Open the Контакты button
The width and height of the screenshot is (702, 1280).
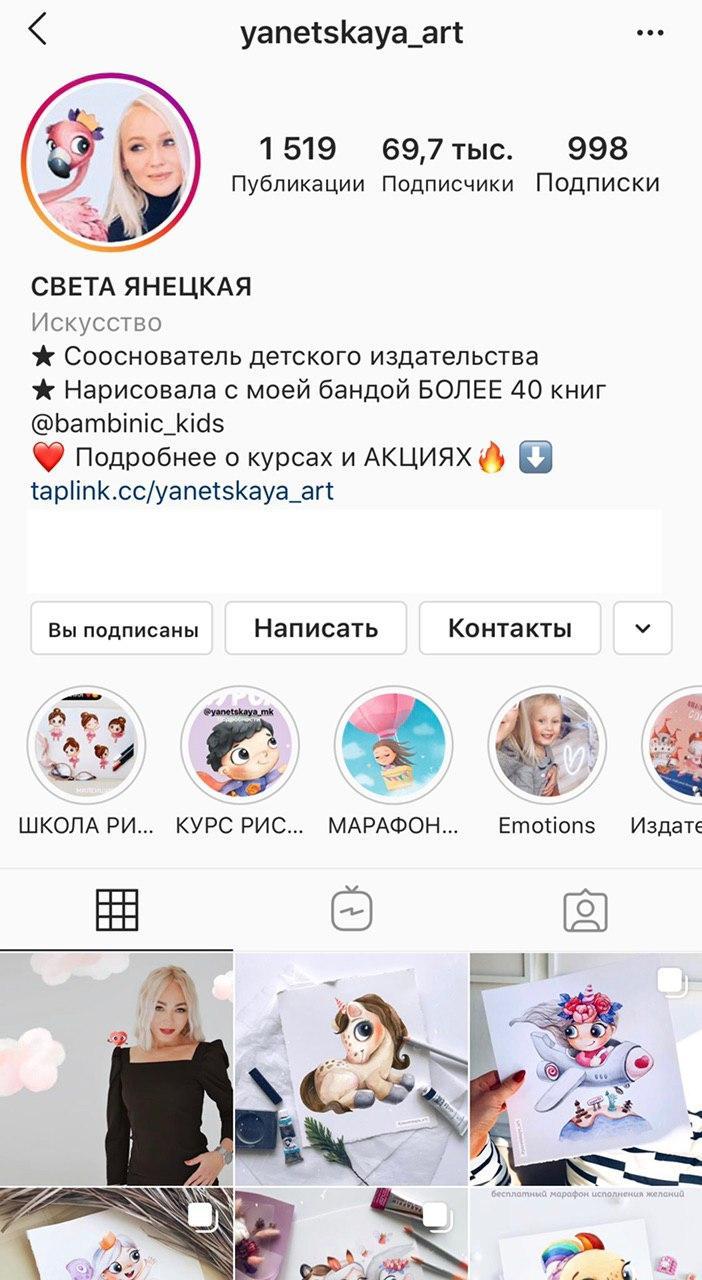[x=509, y=628]
